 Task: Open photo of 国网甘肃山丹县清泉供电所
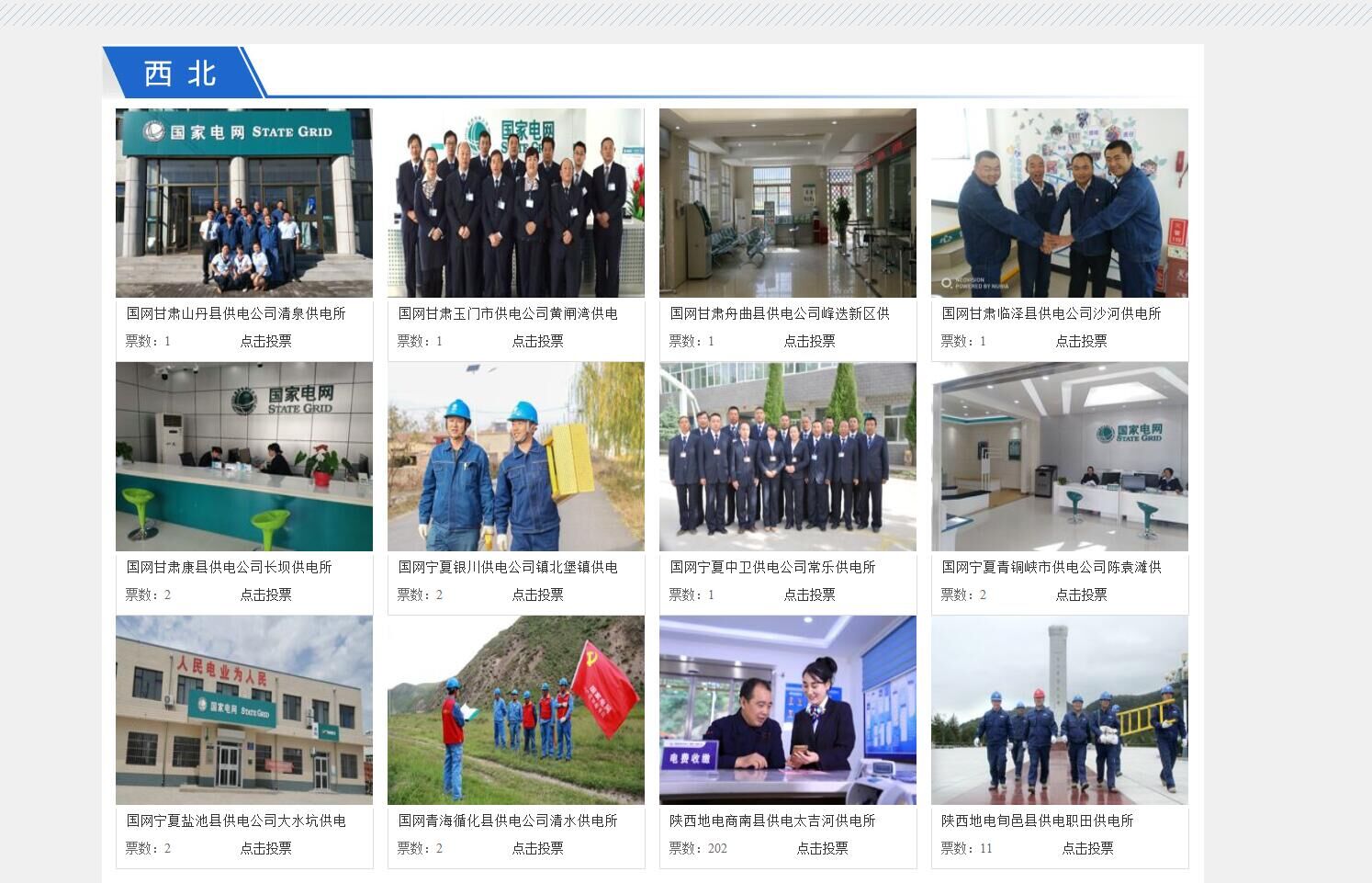tap(244, 203)
